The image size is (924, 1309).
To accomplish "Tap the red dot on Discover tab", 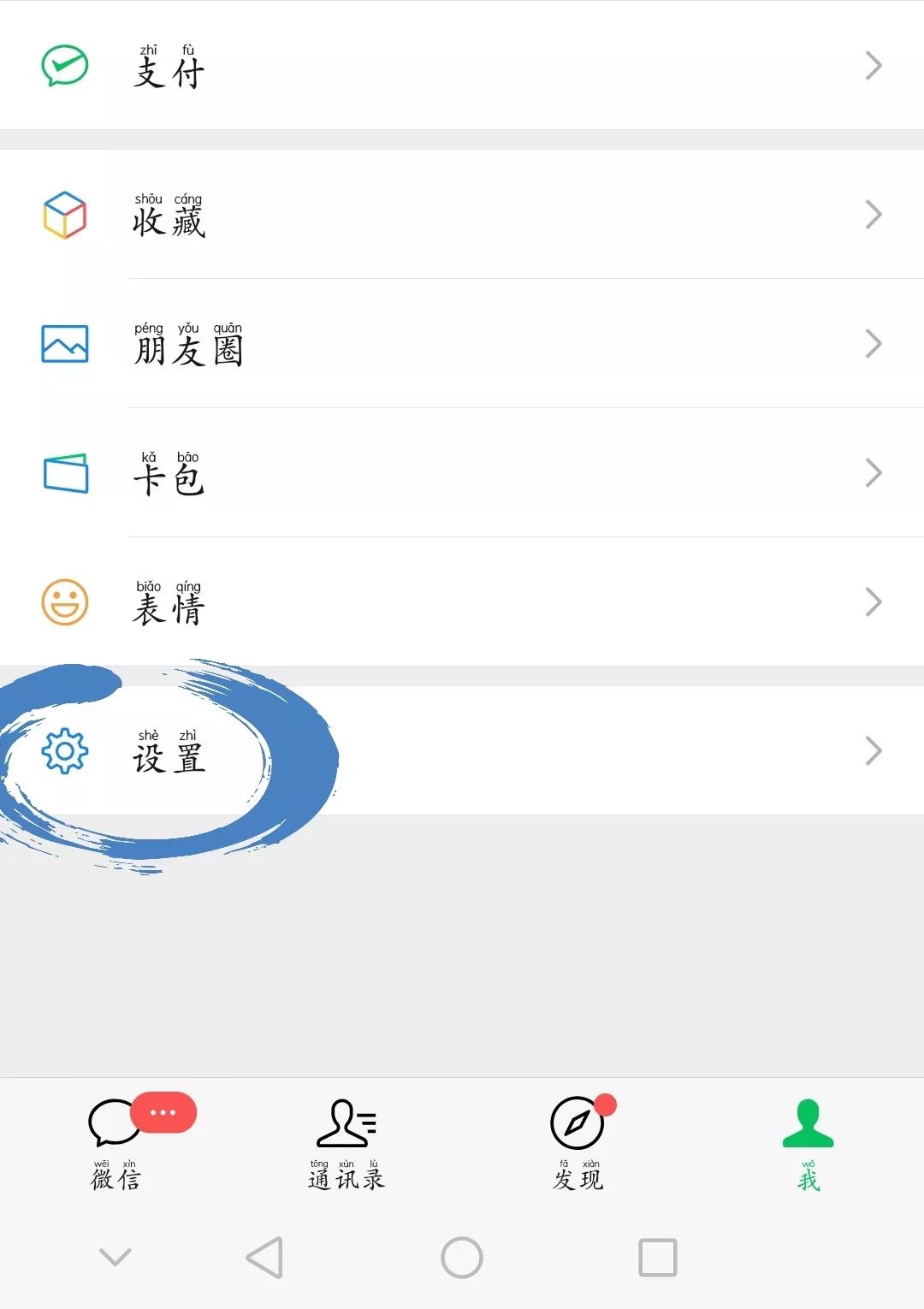I will click(x=605, y=1104).
